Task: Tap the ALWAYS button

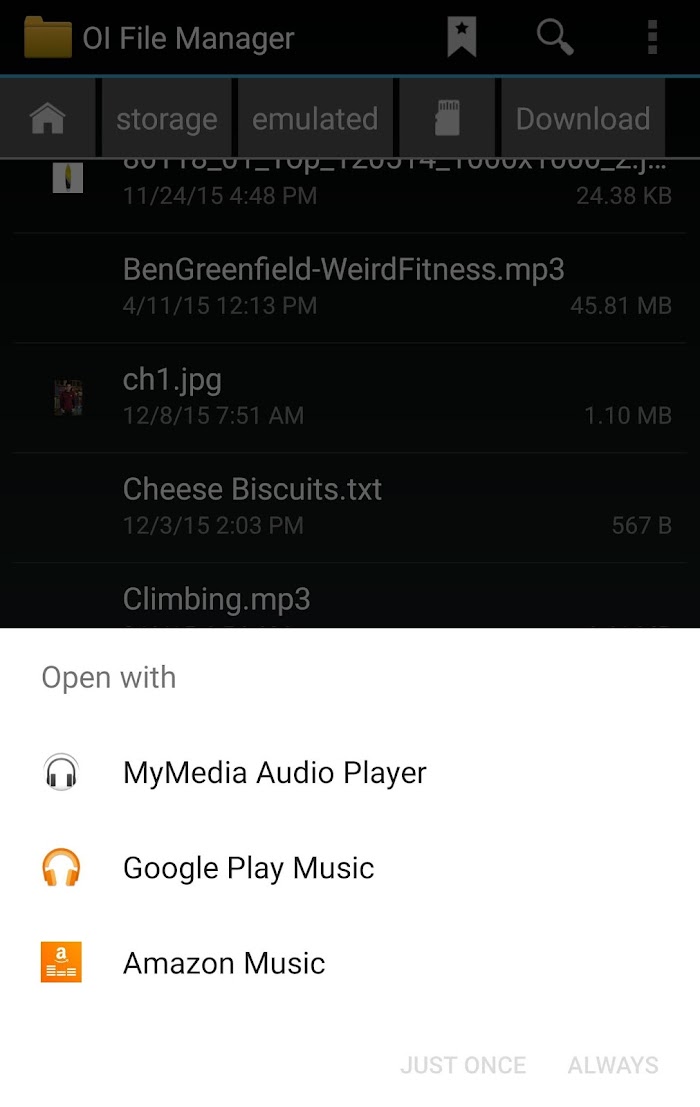Action: (x=613, y=1065)
